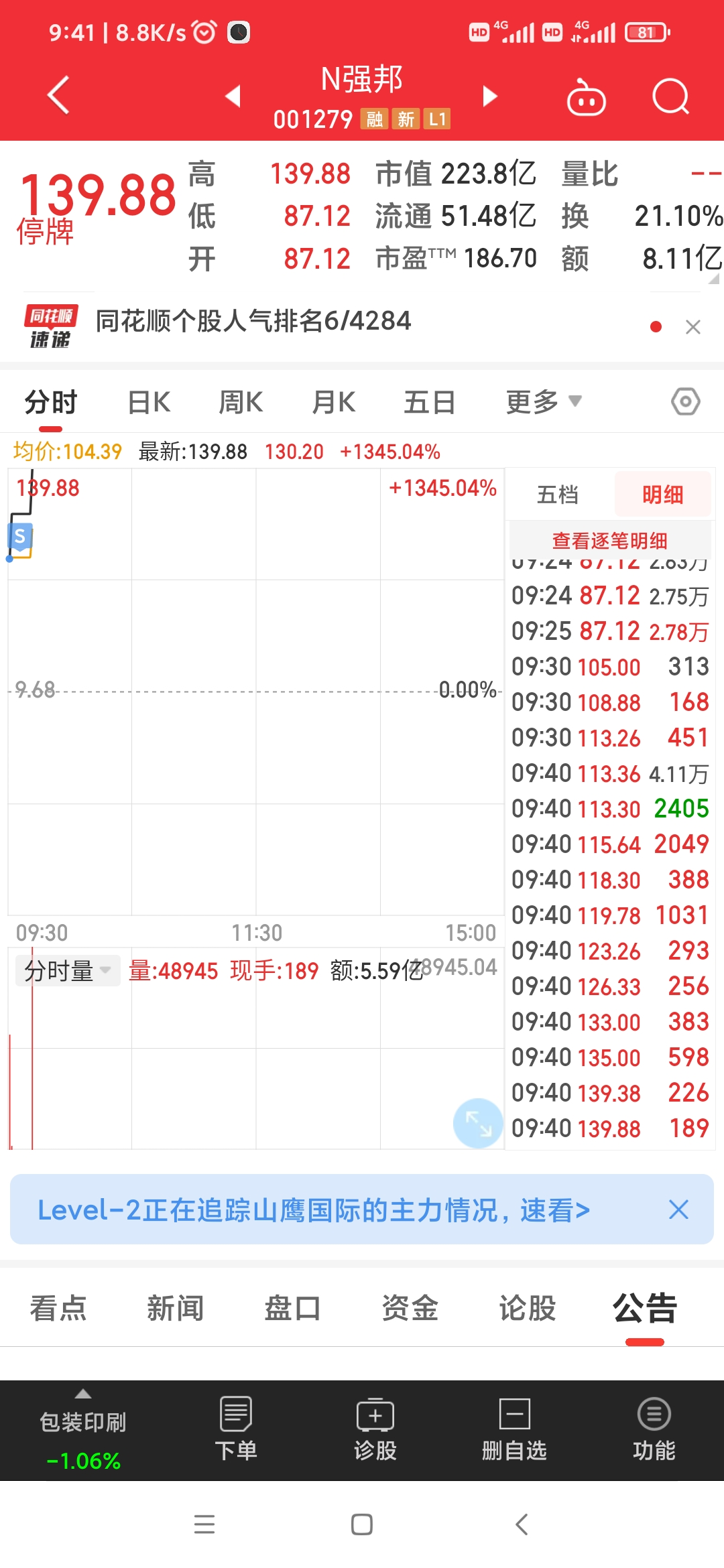Remove stock via 删自选
Viewport: 724px width, 1568px height.
[514, 1429]
